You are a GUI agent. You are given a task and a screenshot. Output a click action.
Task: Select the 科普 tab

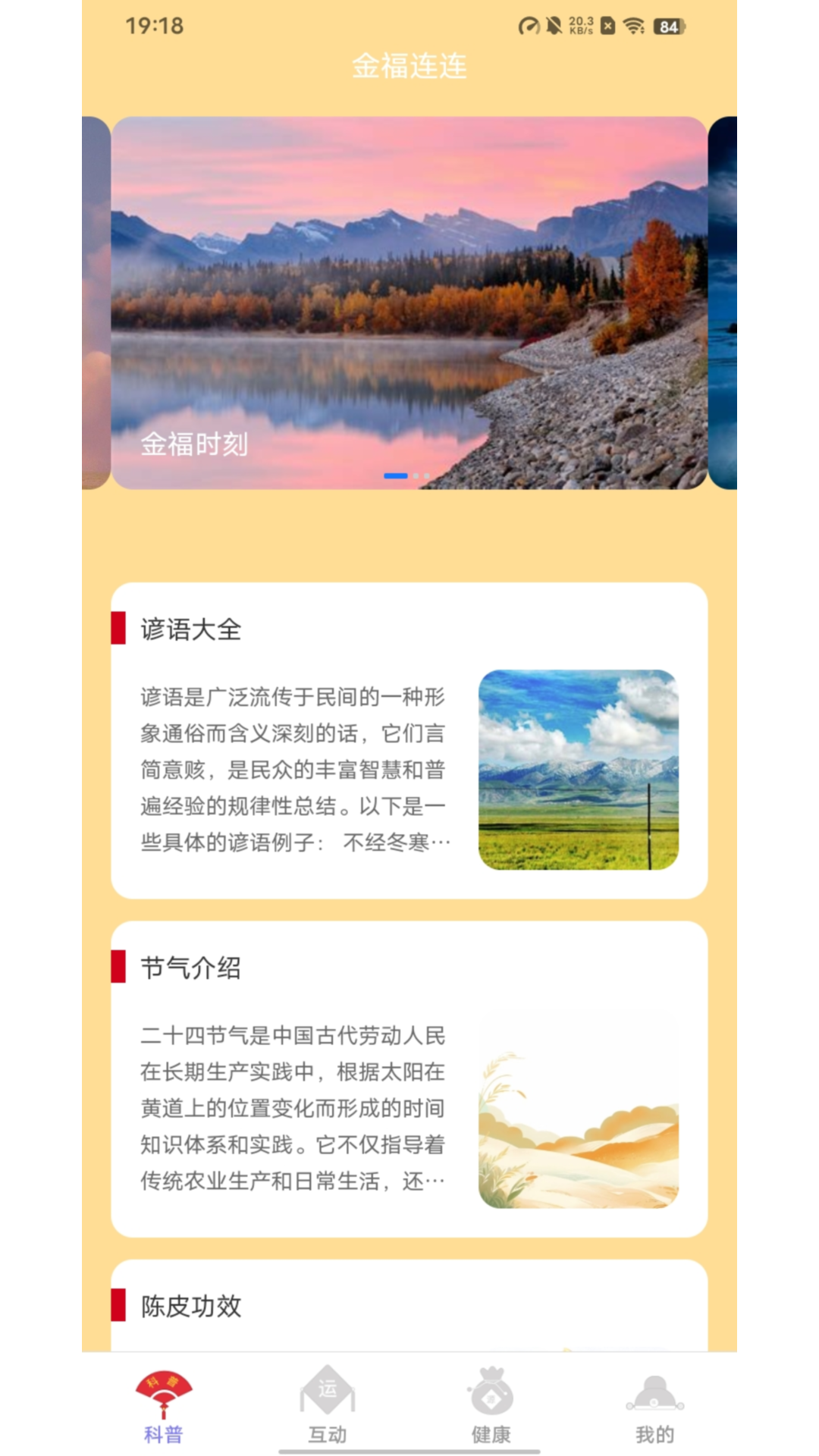(x=164, y=1405)
